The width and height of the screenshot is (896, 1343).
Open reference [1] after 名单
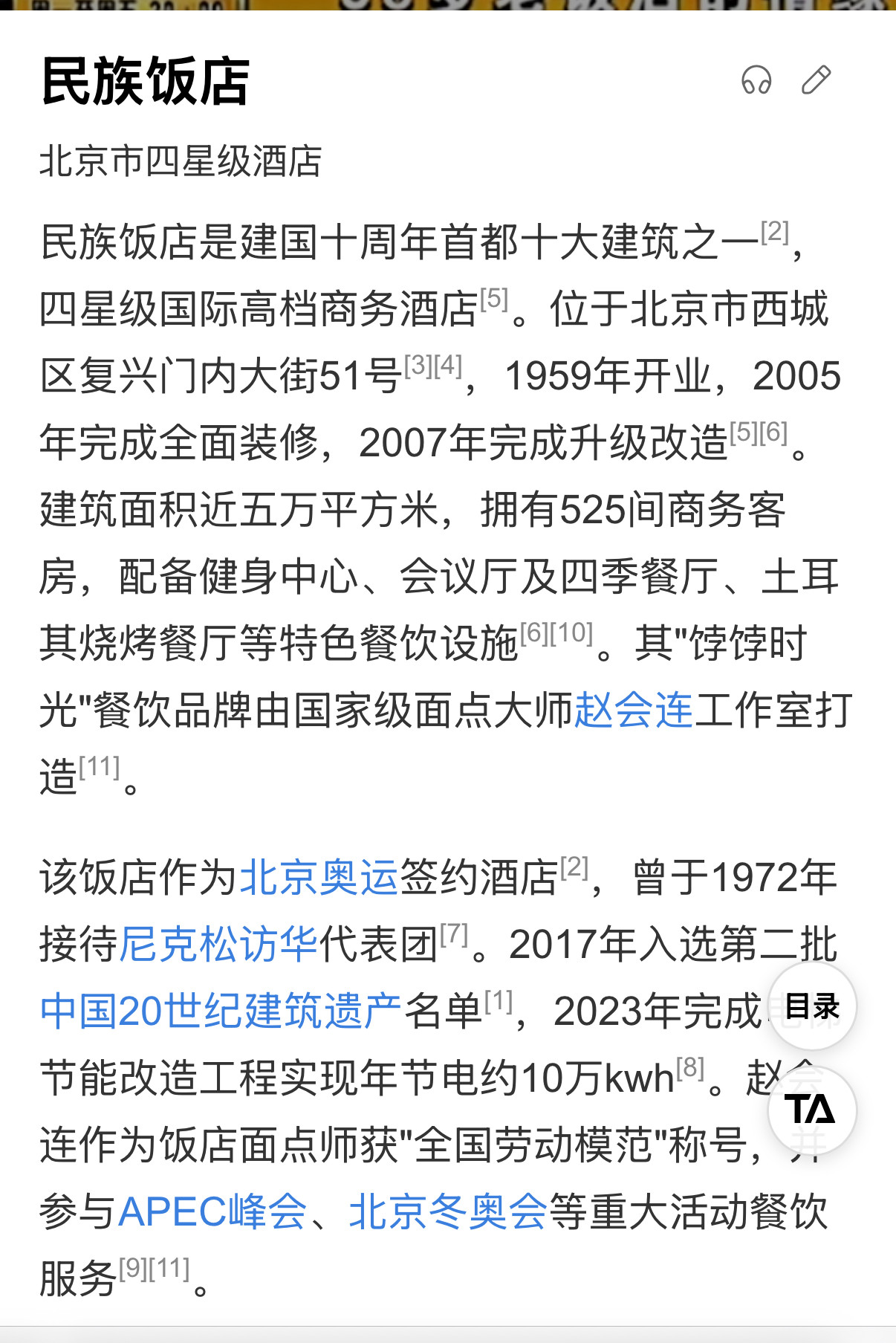tap(499, 1002)
